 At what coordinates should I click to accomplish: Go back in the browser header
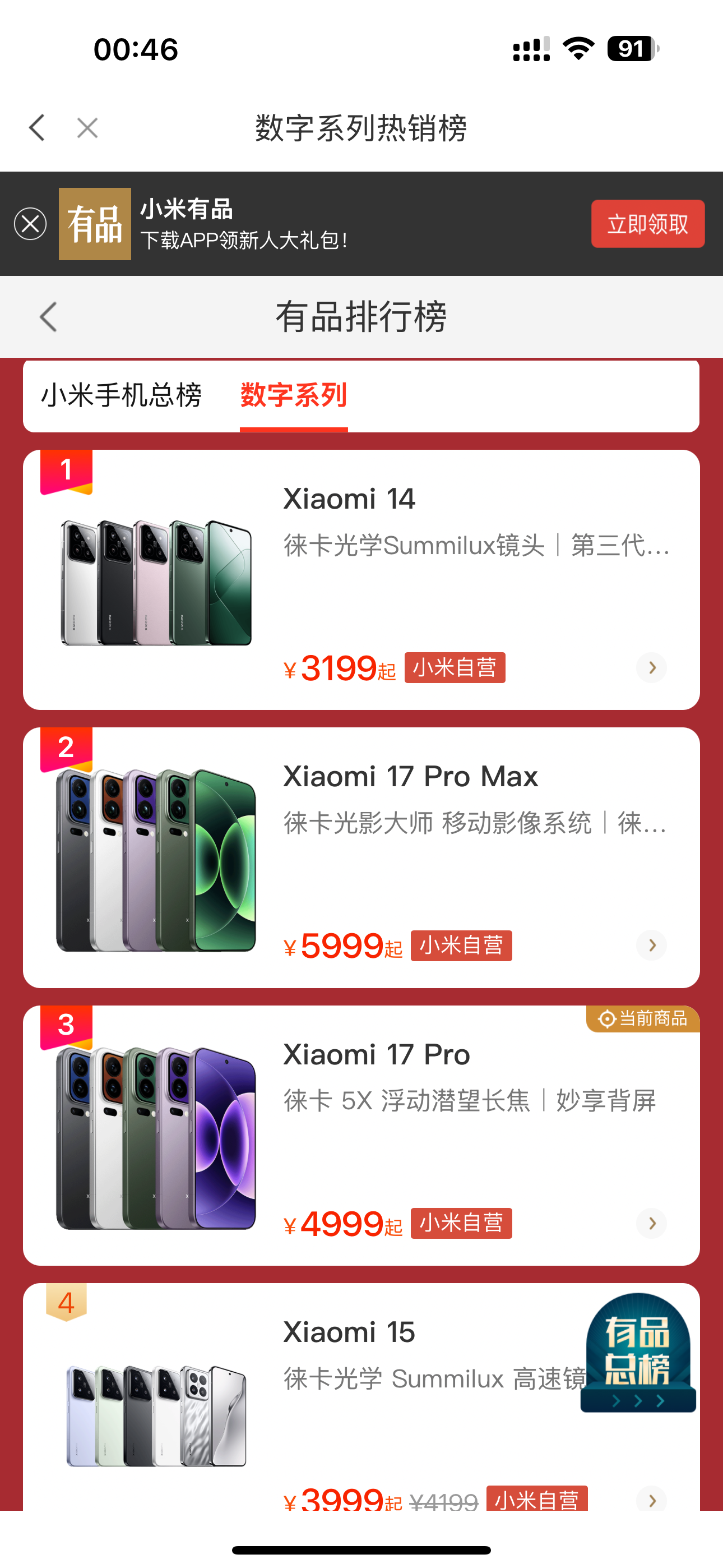click(x=37, y=128)
